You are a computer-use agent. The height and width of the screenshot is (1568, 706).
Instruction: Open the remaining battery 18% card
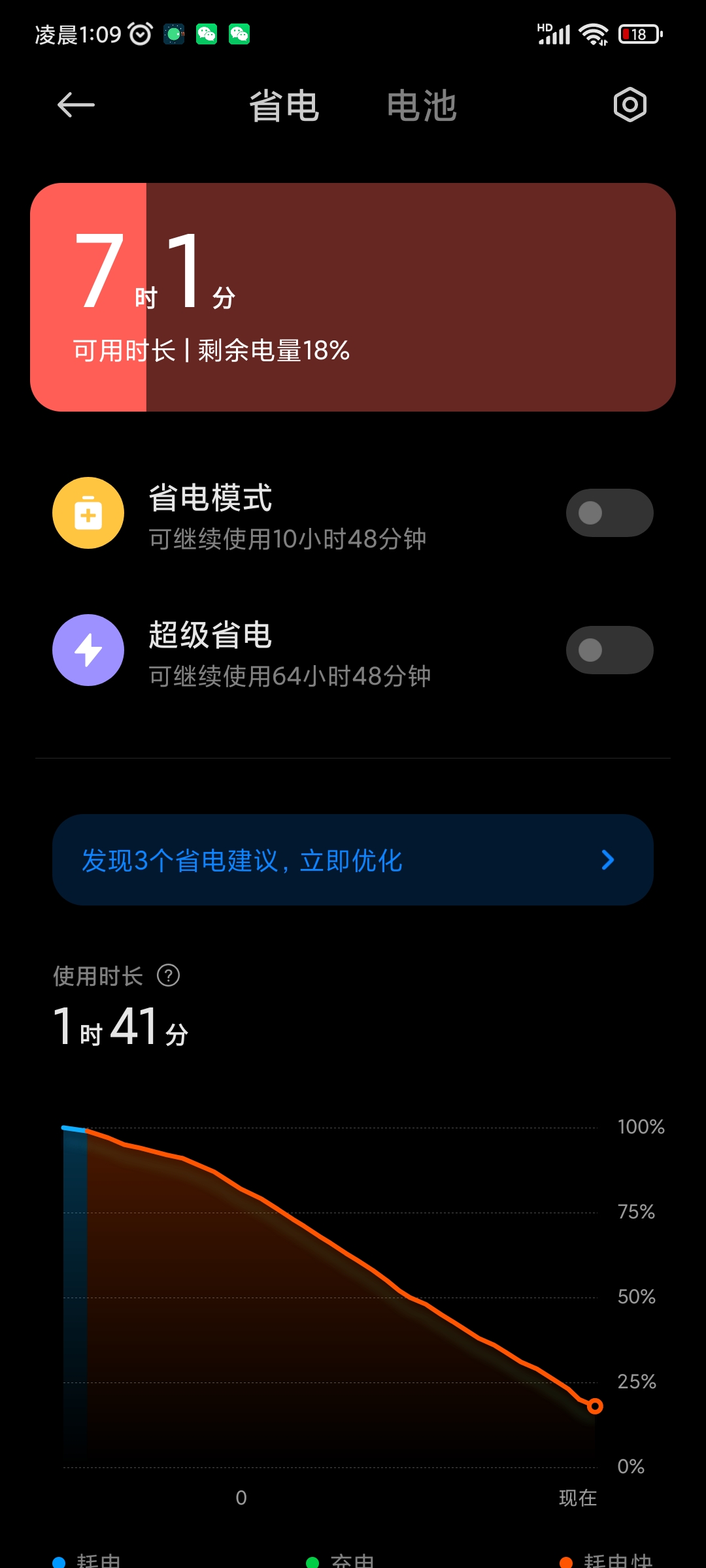coord(353,297)
